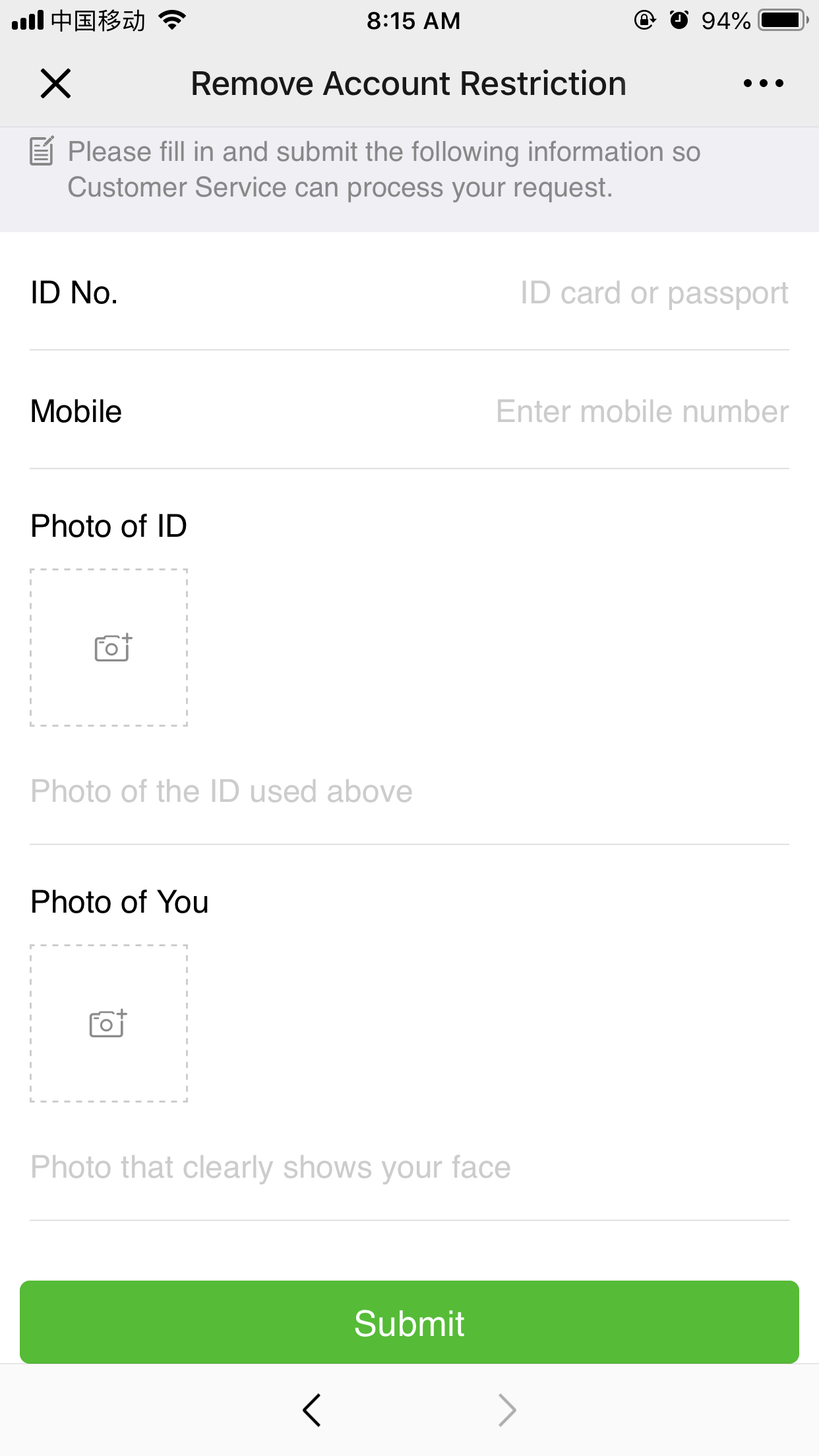Go forward to the next web page
819x1456 pixels.
point(506,1410)
